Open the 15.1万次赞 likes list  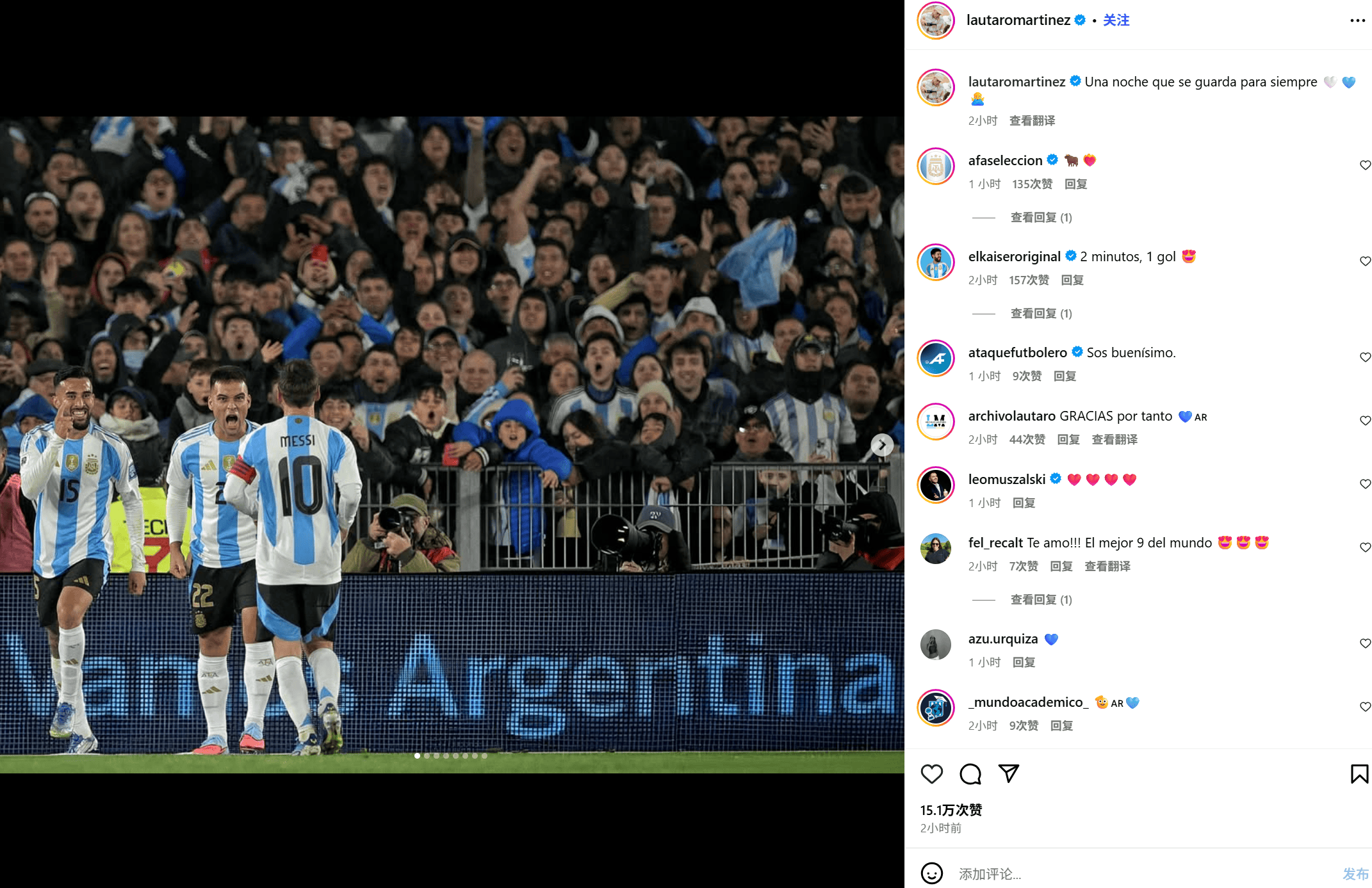(x=951, y=810)
